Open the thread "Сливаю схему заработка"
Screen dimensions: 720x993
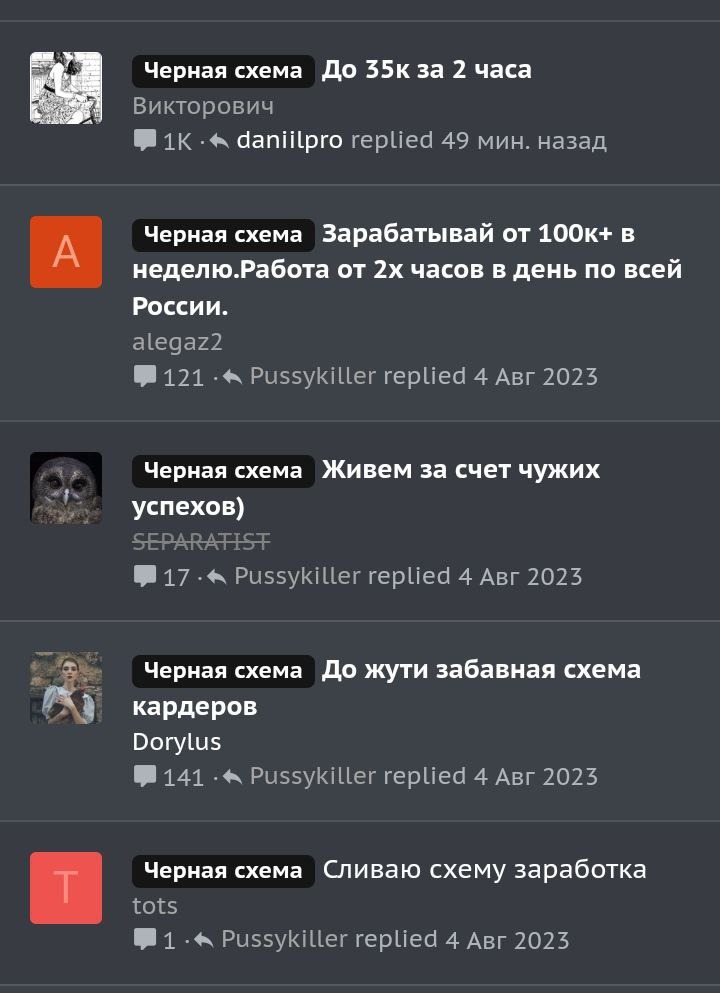pyautogui.click(x=484, y=870)
